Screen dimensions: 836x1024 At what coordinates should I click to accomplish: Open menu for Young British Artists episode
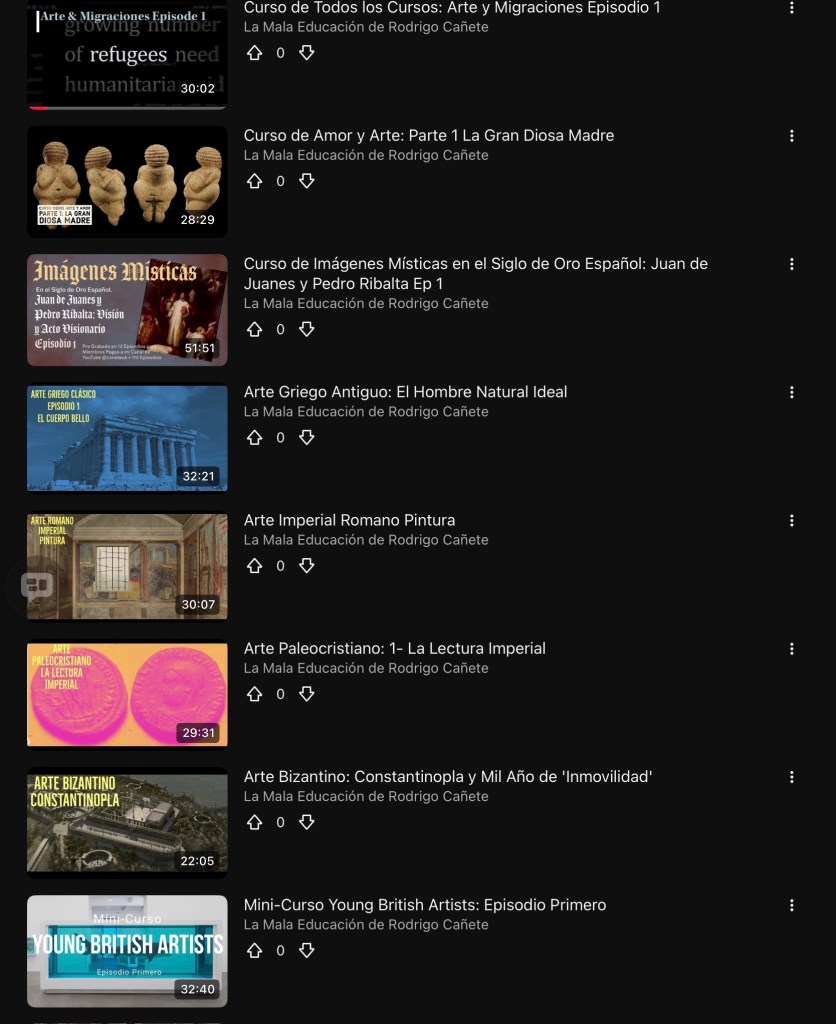coord(791,905)
